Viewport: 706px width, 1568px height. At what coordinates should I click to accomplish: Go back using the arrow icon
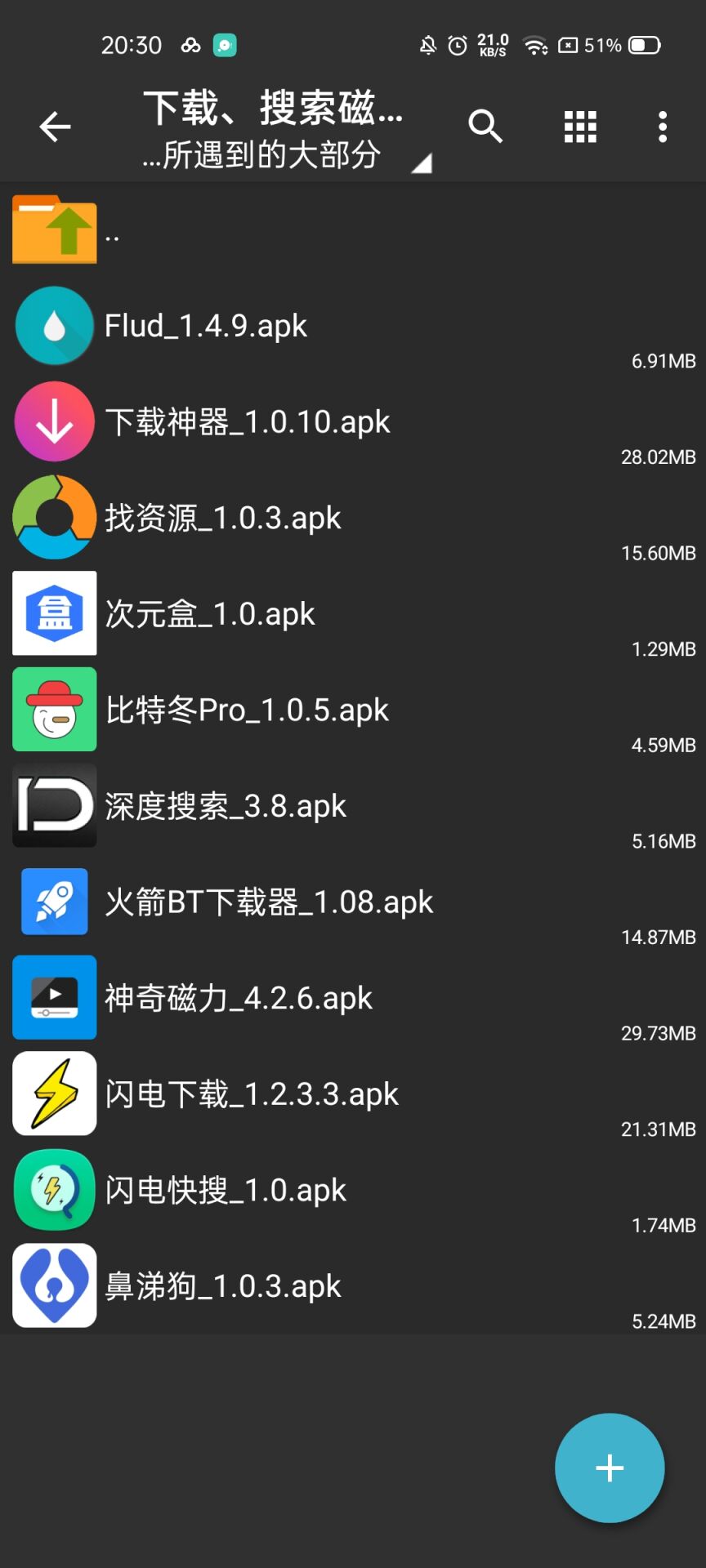point(55,127)
